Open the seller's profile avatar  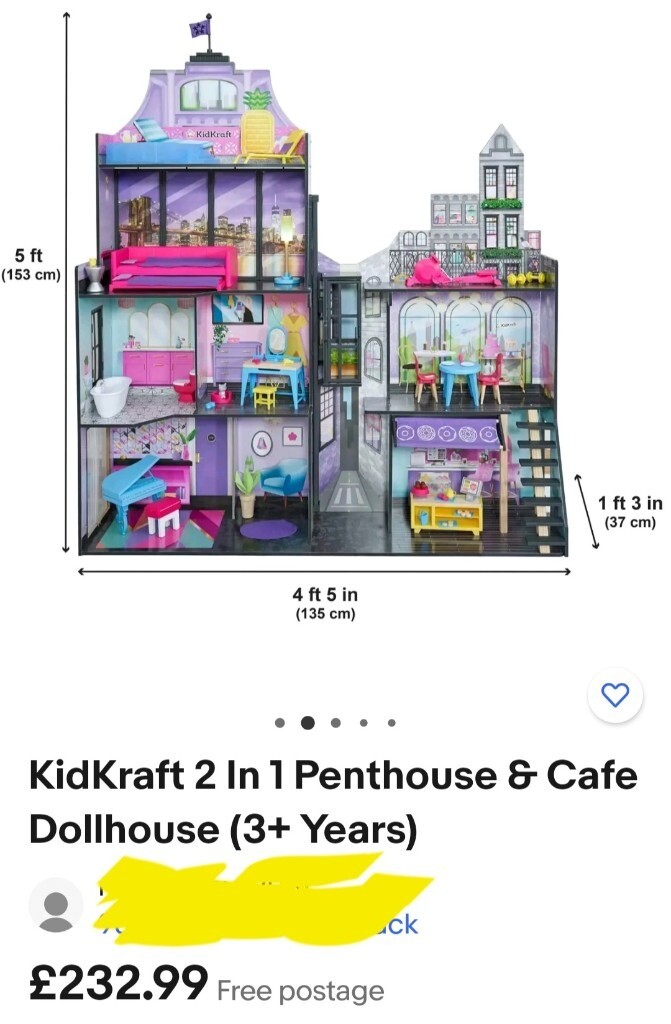click(55, 904)
